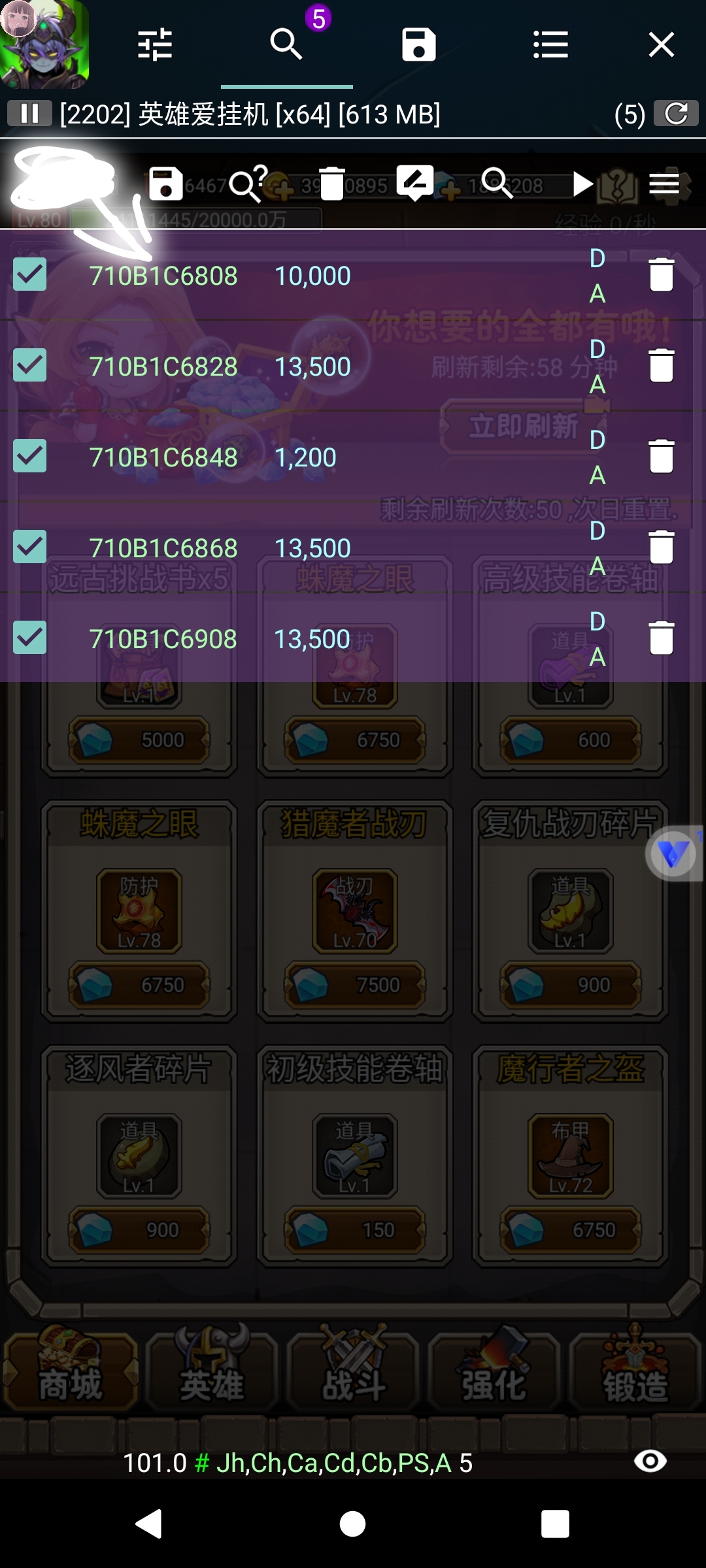Image resolution: width=706 pixels, height=1568 pixels.
Task: Switch to the saved list tab
Action: pos(418,45)
